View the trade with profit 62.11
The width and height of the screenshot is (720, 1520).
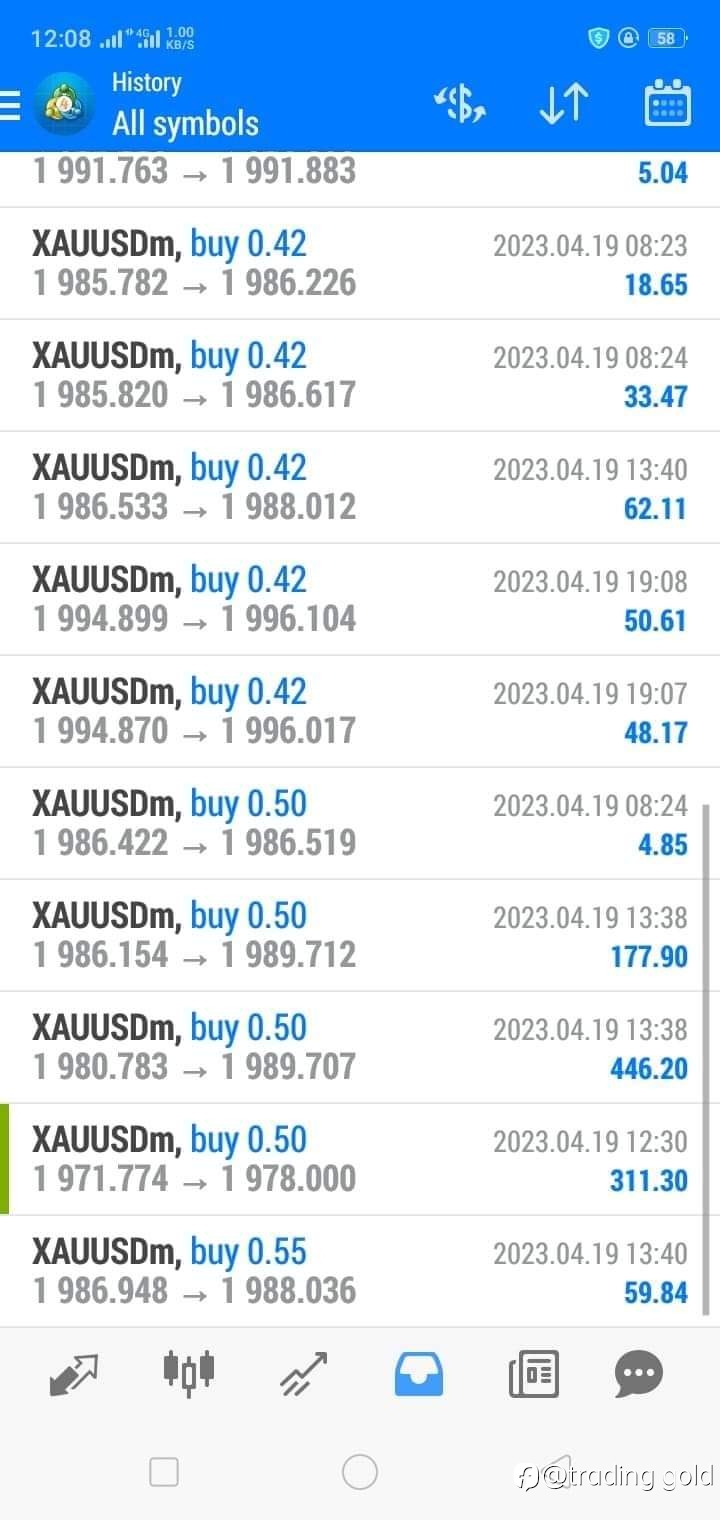point(360,488)
